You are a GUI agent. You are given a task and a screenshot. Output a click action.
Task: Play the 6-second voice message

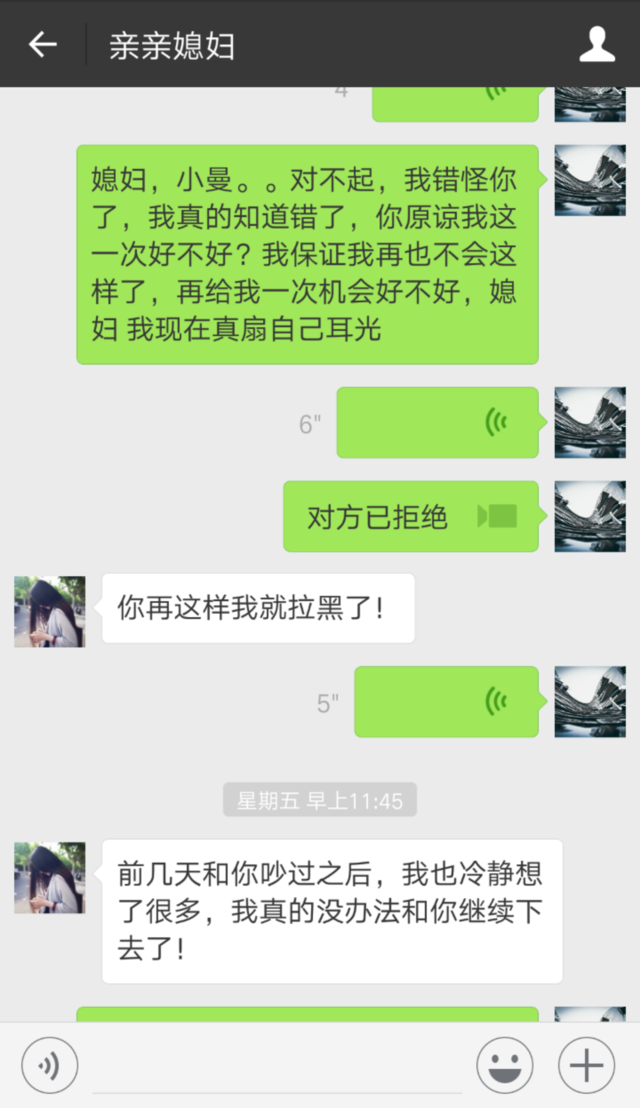tap(437, 422)
